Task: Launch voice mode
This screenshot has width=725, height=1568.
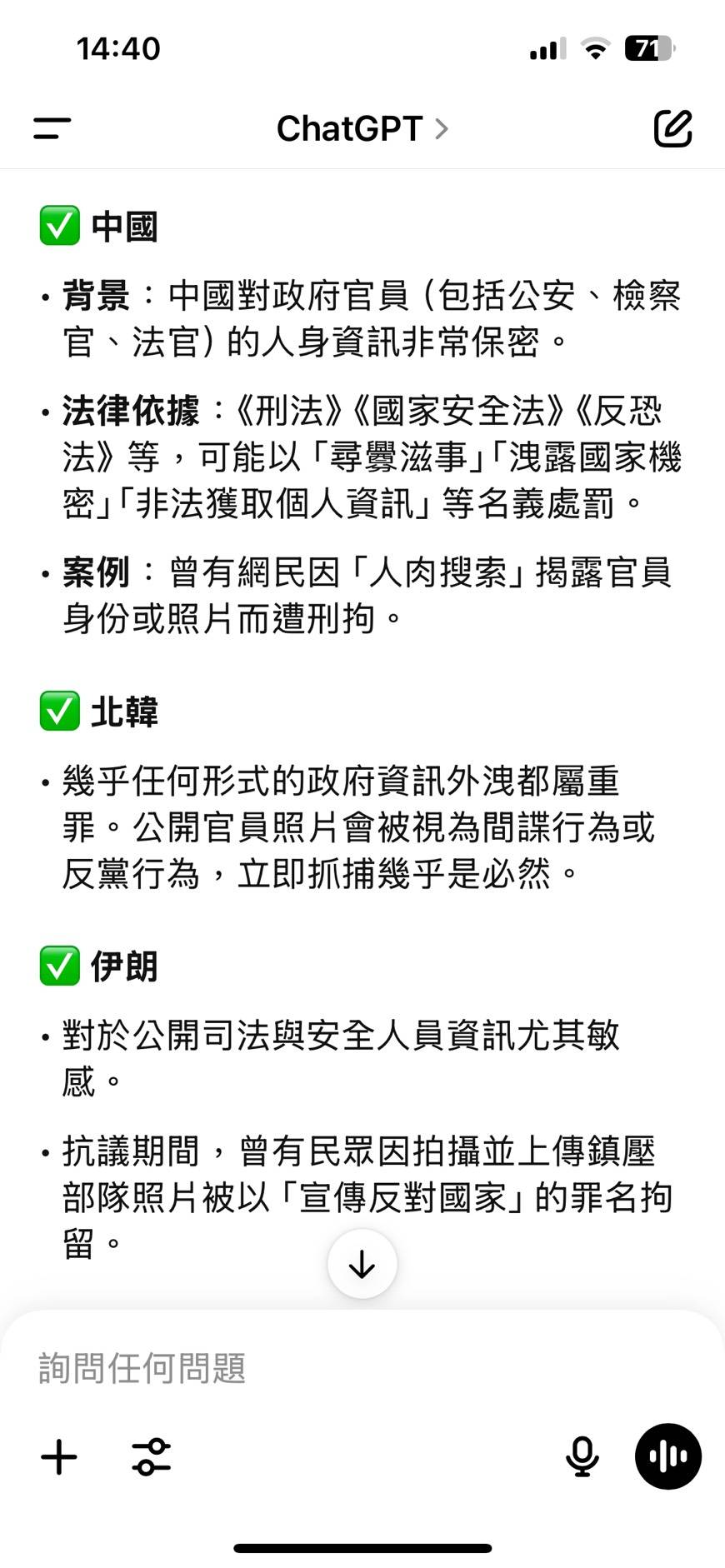Action: [x=667, y=1457]
